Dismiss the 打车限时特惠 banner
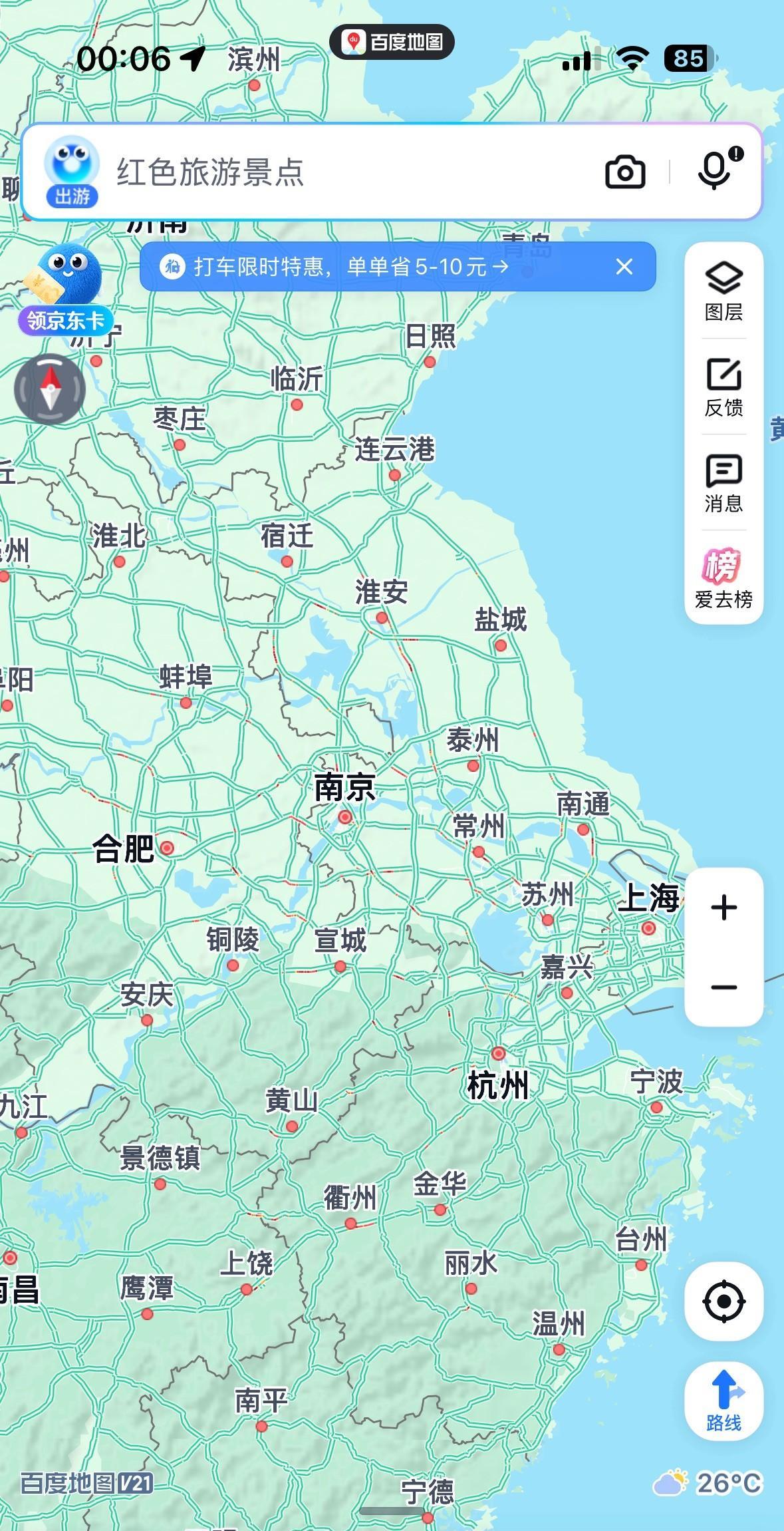The height and width of the screenshot is (1531, 784). coord(624,267)
